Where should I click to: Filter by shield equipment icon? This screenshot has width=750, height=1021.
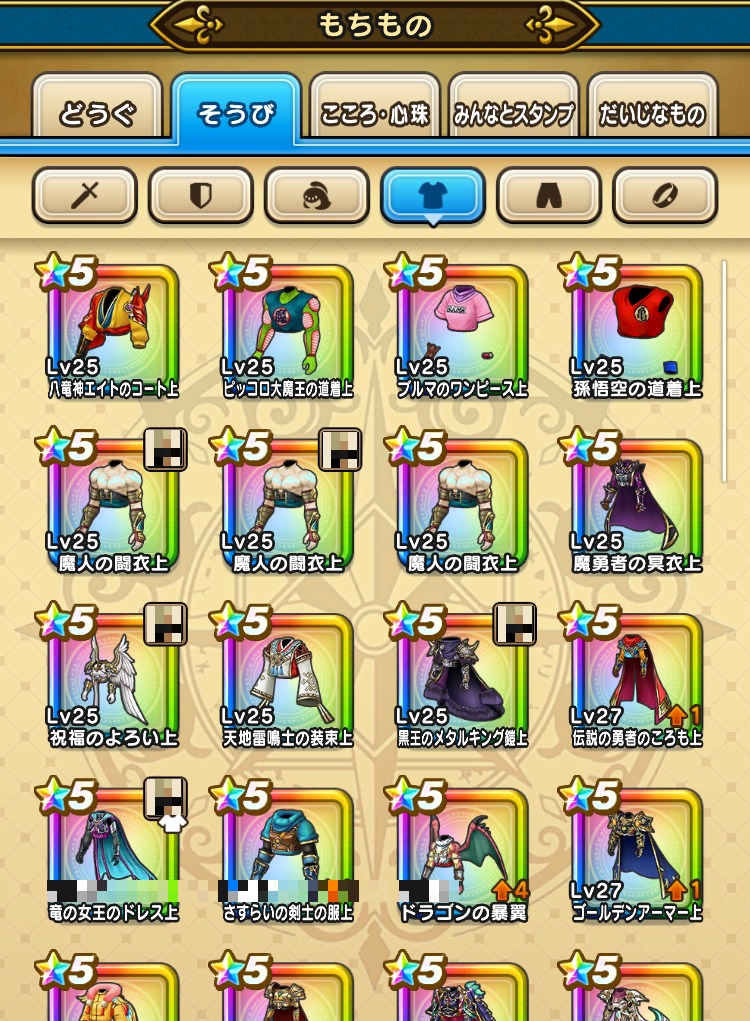click(200, 195)
